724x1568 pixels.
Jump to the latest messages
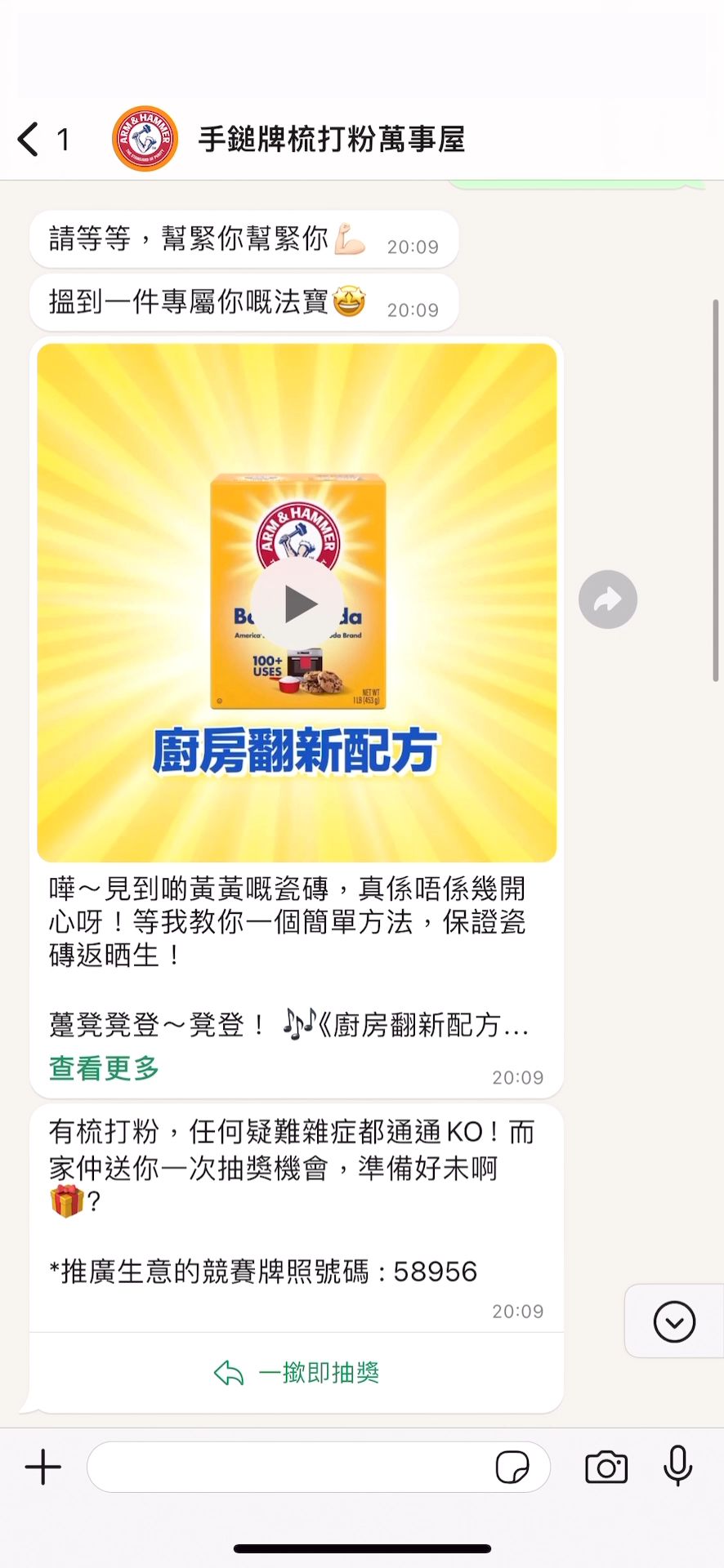pyautogui.click(x=674, y=1321)
